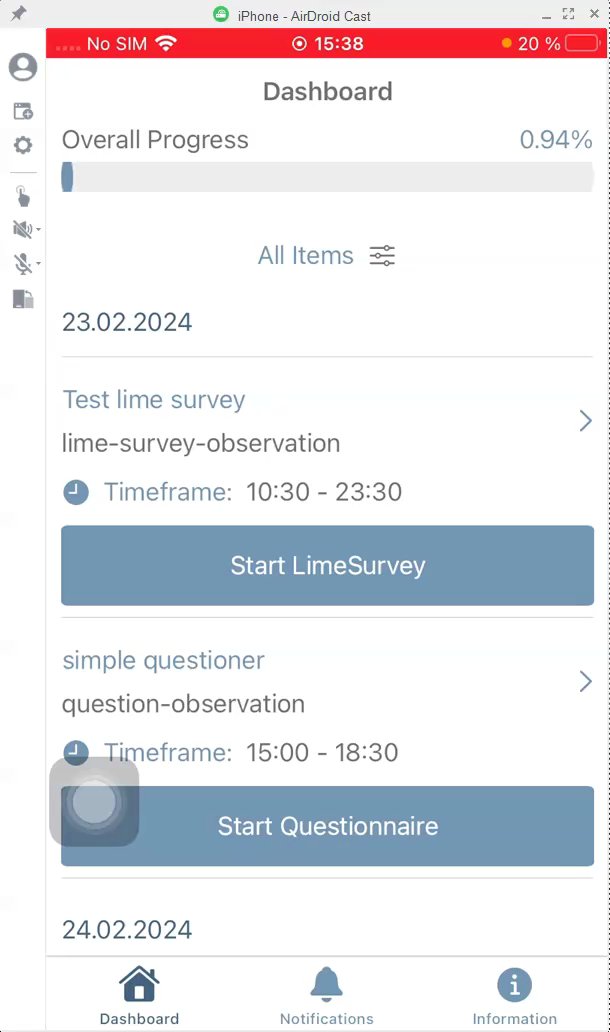Start the Questionnaire
610x1032 pixels.
(x=327, y=826)
